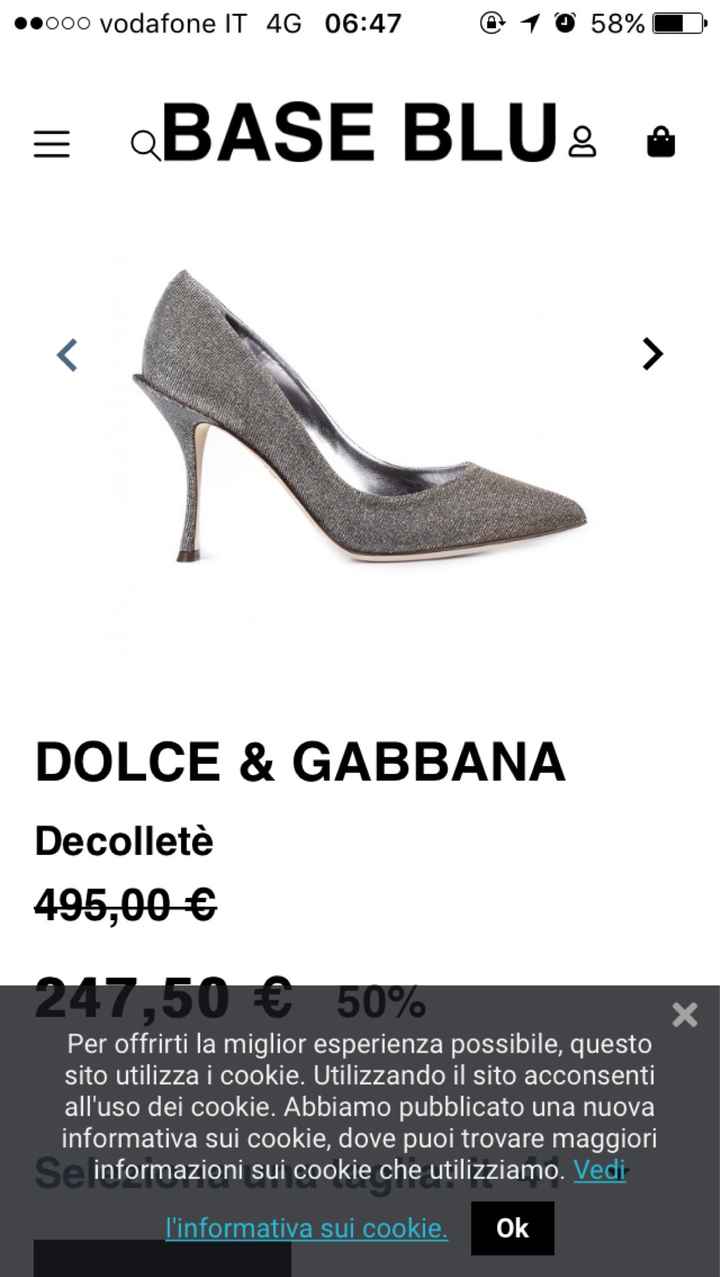Dismiss the cookie banner with X
This screenshot has width=720, height=1277.
point(685,1015)
